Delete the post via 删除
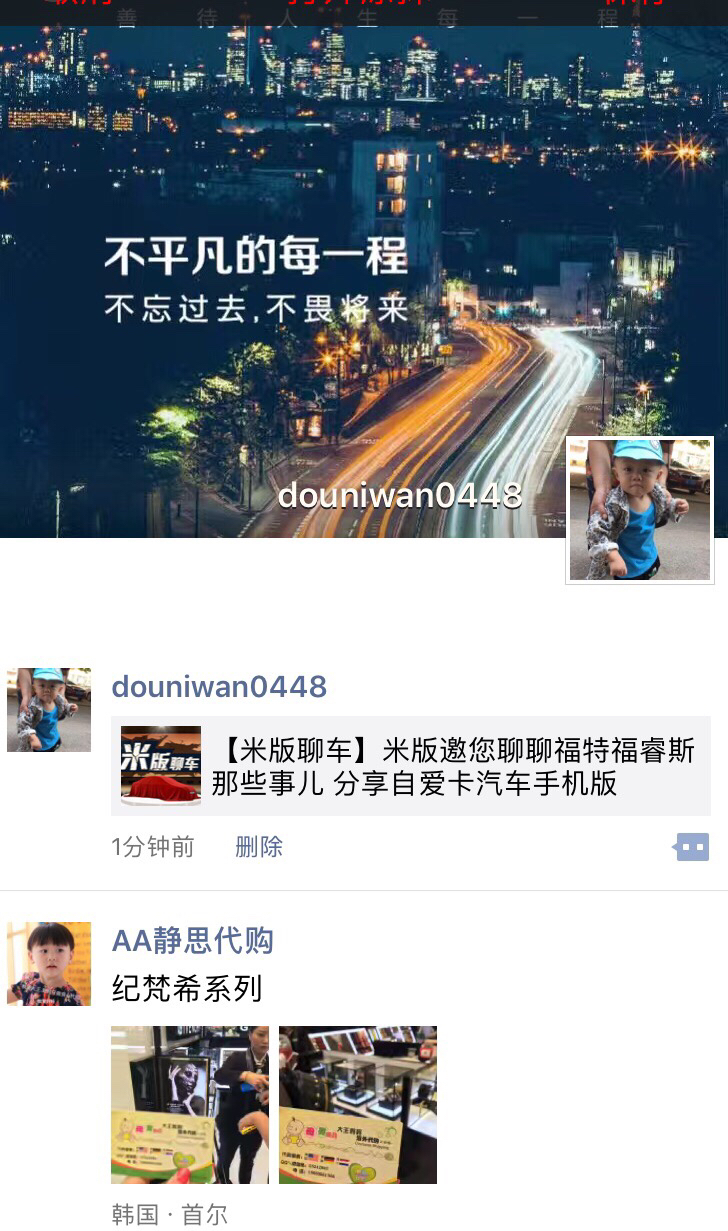The image size is (728, 1231). (259, 847)
